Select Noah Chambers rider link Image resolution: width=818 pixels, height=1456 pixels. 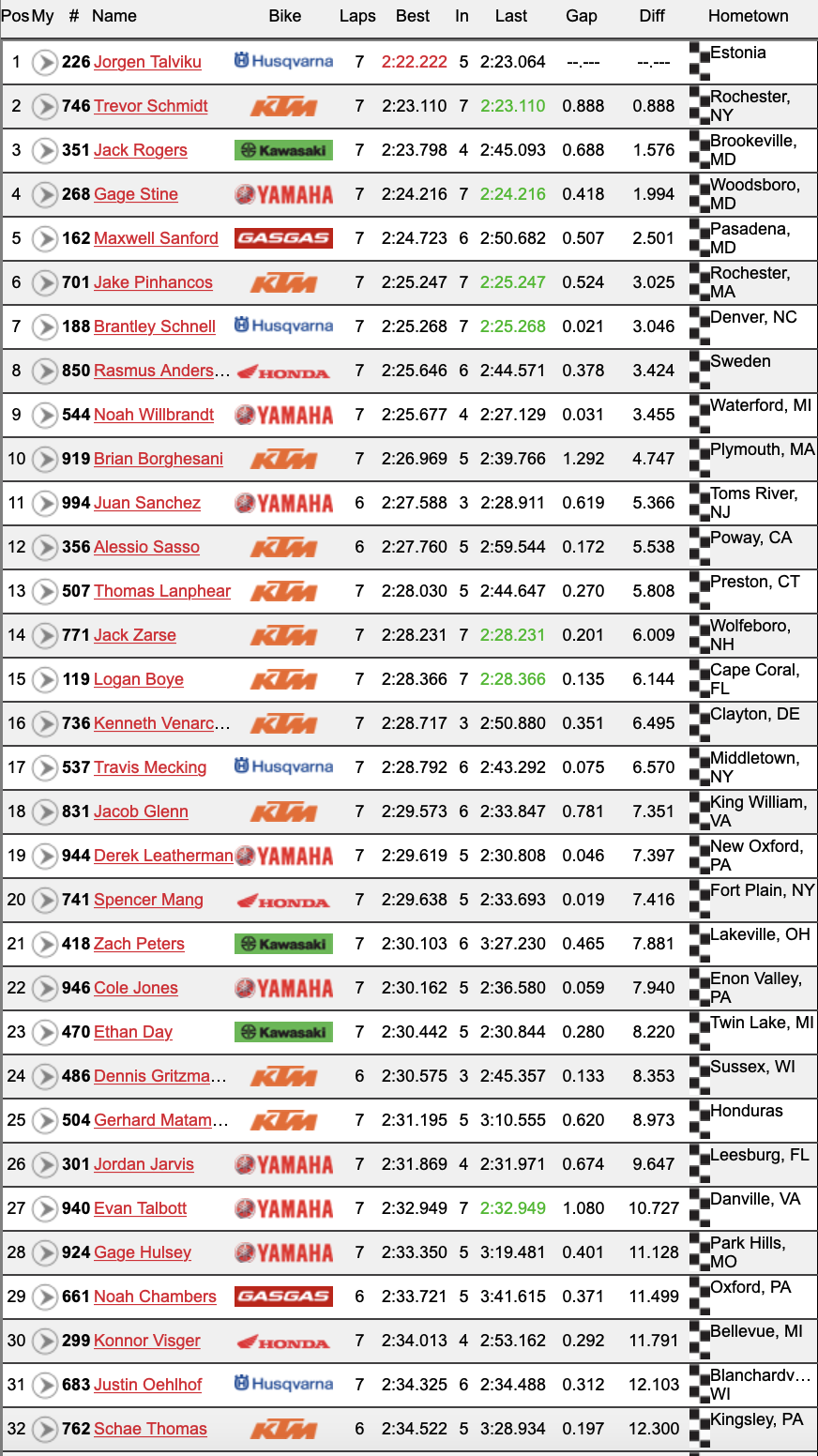[x=155, y=1297]
